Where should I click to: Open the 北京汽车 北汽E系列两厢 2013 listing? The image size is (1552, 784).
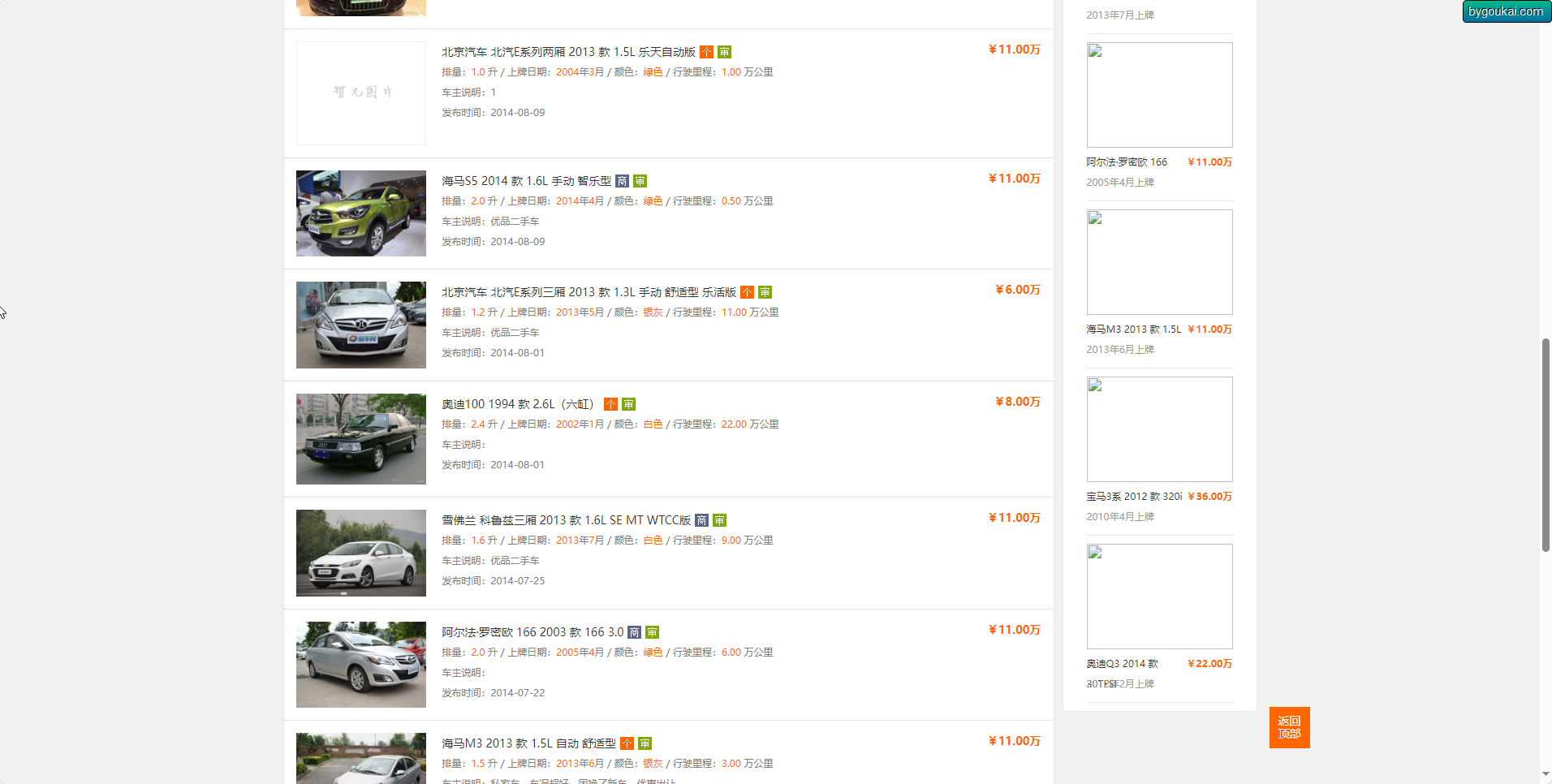point(568,52)
